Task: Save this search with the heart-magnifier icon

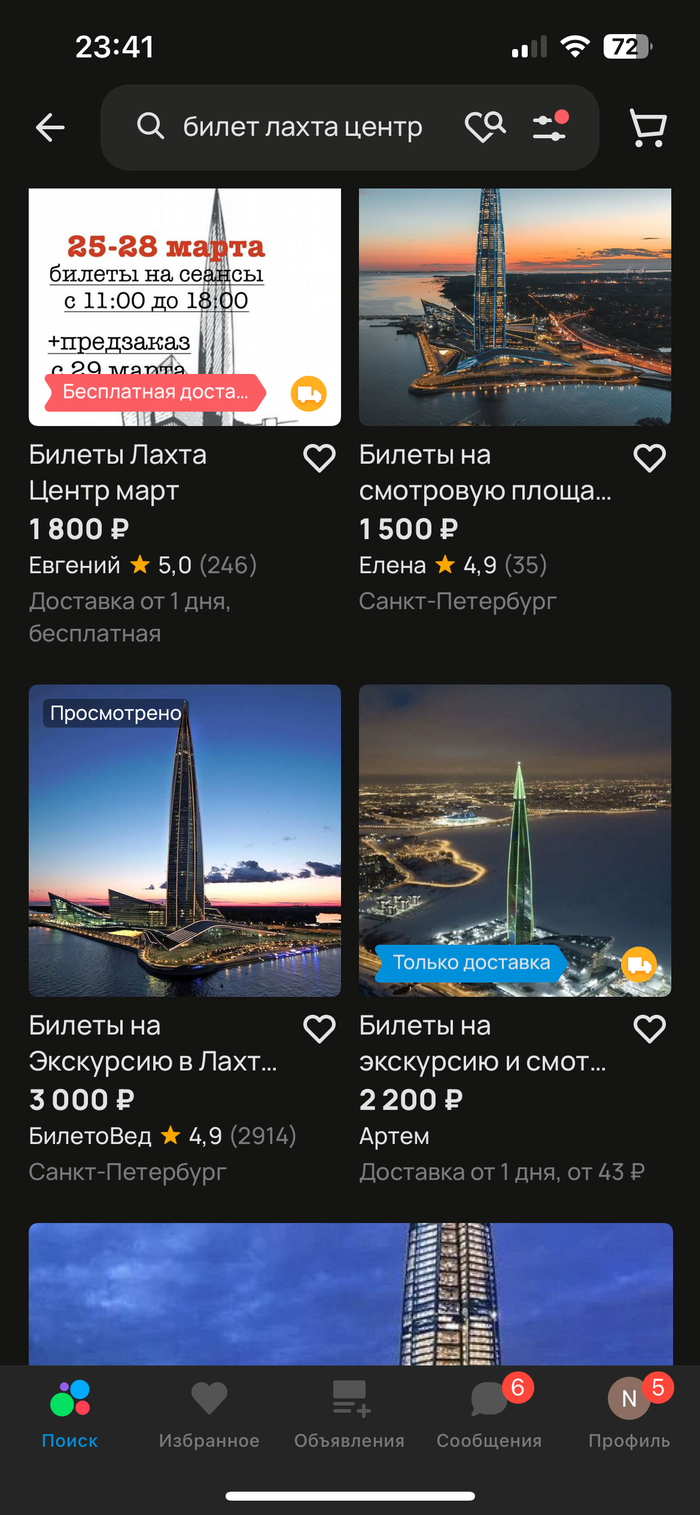Action: [485, 127]
